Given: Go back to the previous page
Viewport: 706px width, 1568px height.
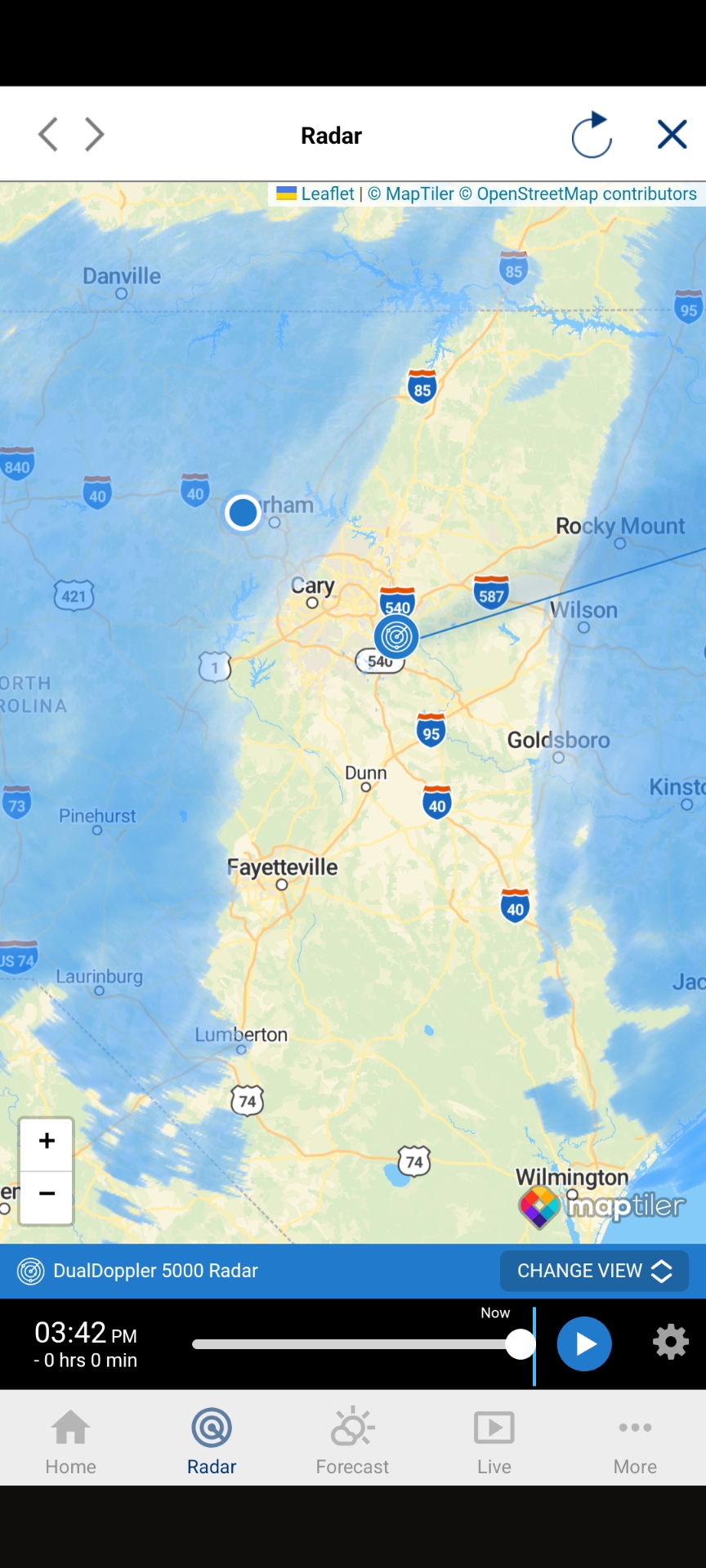Looking at the screenshot, I should click(x=48, y=134).
